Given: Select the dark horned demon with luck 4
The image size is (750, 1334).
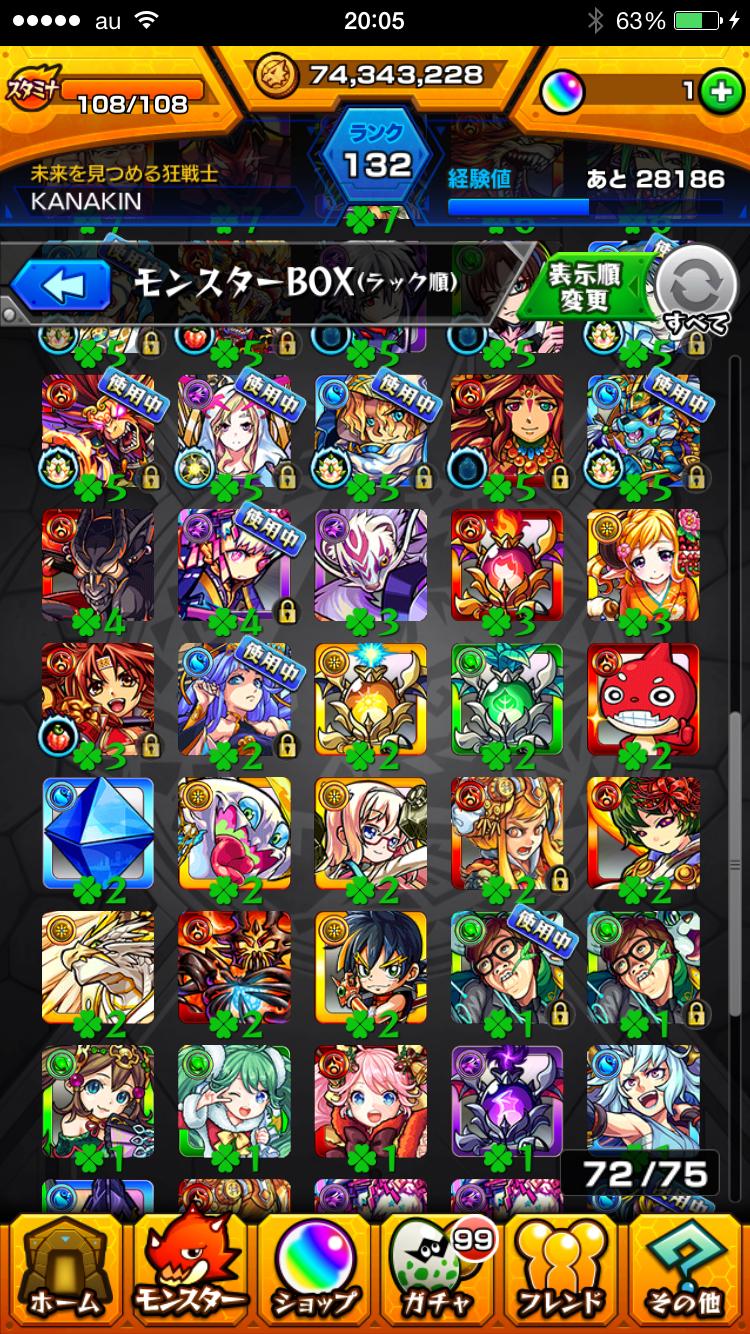Looking at the screenshot, I should pos(97,564).
